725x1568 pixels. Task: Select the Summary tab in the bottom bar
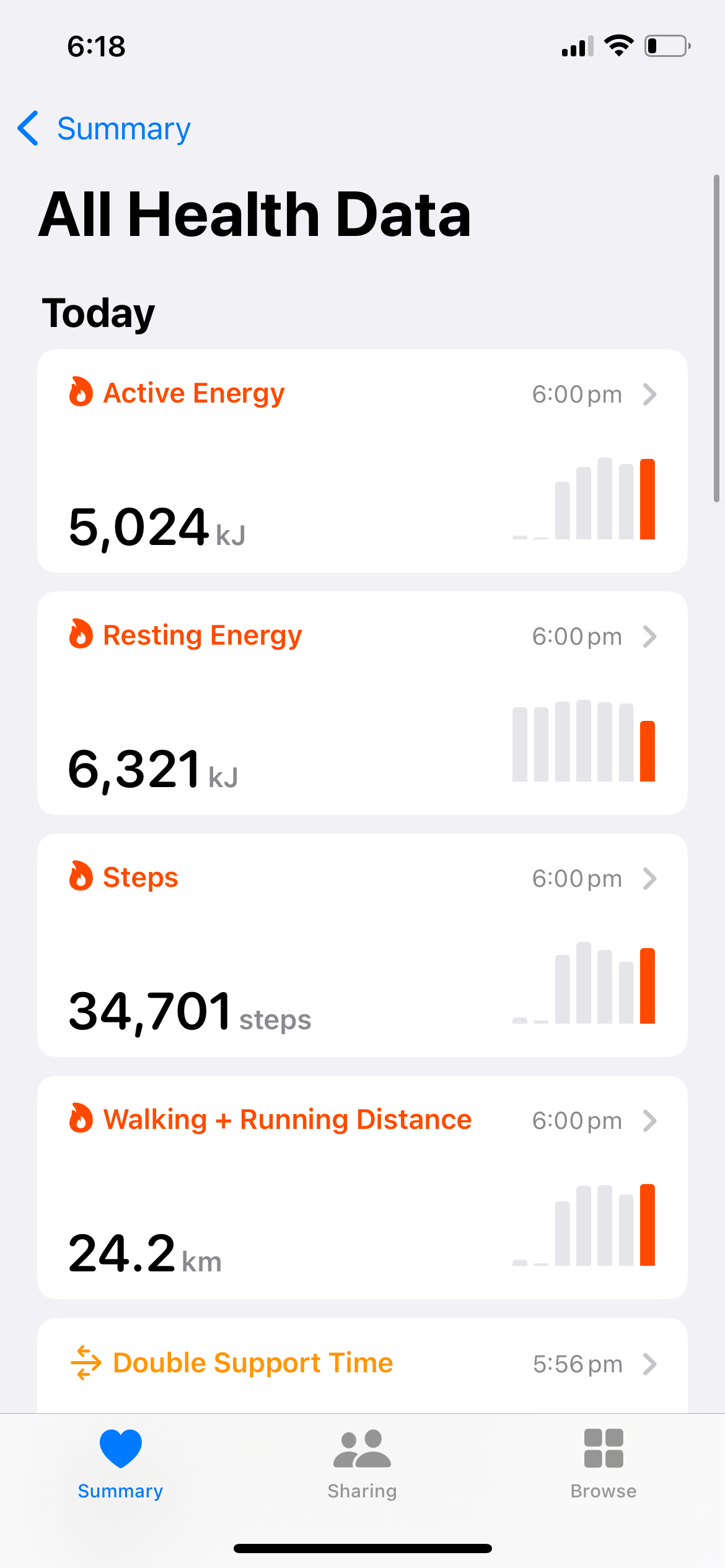click(x=120, y=1463)
